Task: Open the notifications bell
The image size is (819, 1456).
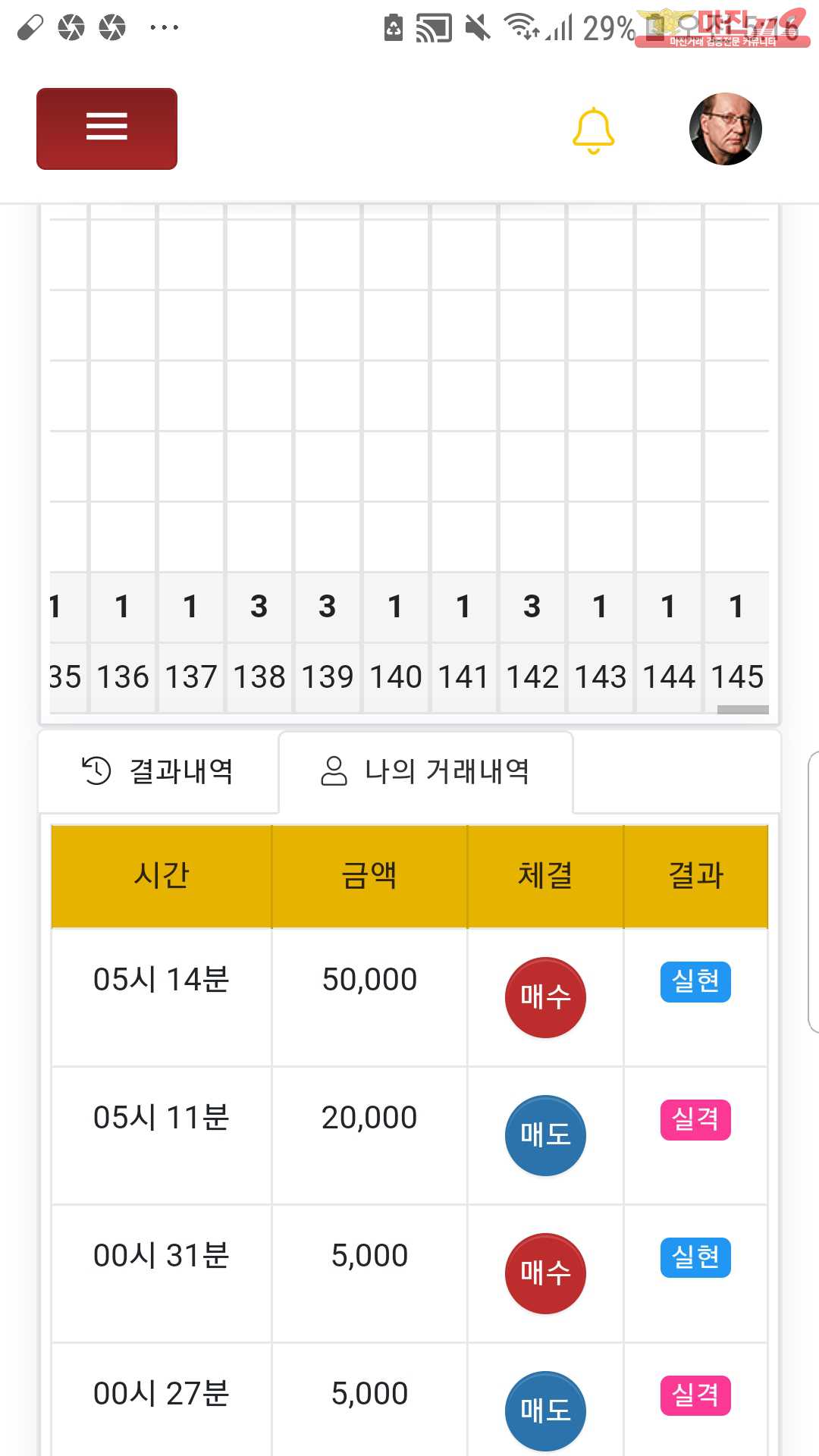Action: (593, 130)
